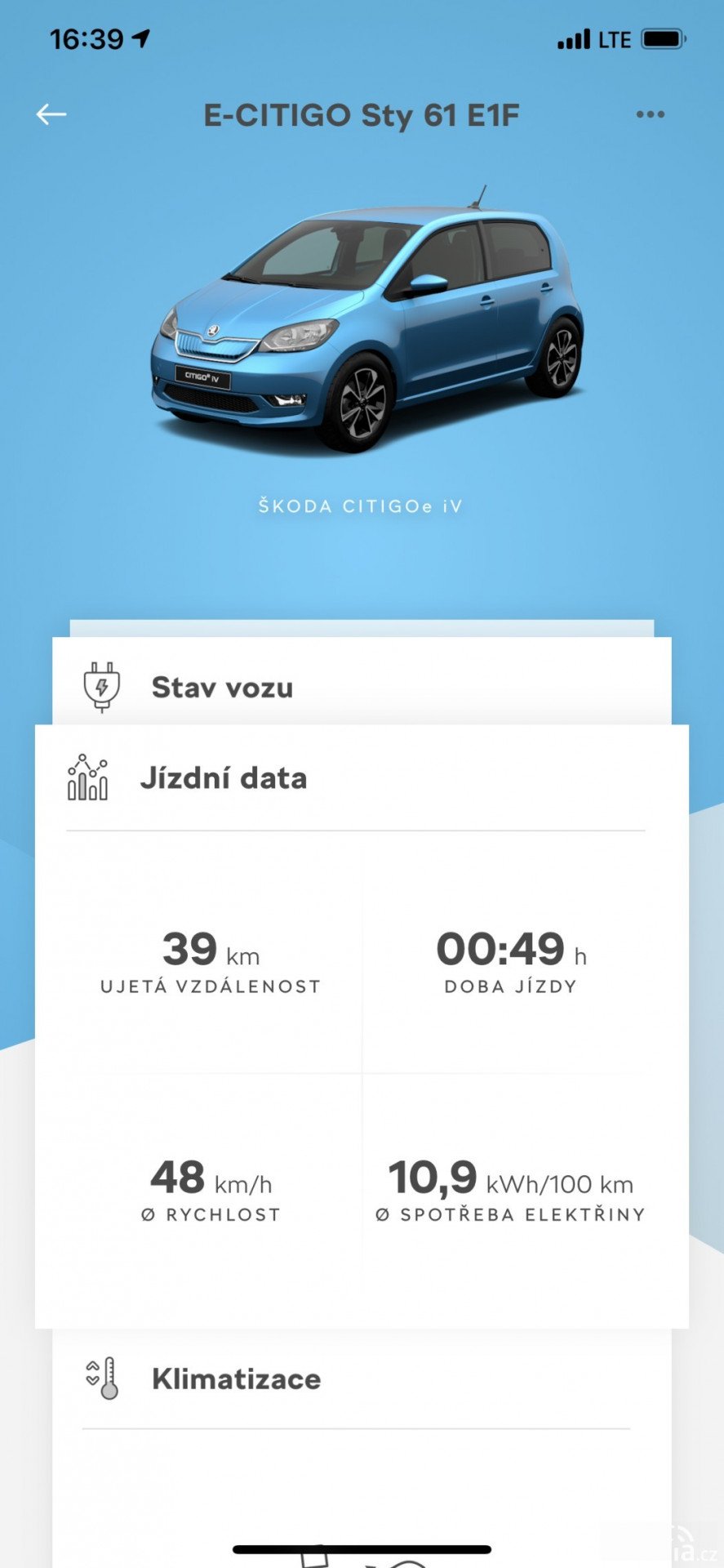Expand the Jízdní data card
This screenshot has height=1568, width=724.
362,778
